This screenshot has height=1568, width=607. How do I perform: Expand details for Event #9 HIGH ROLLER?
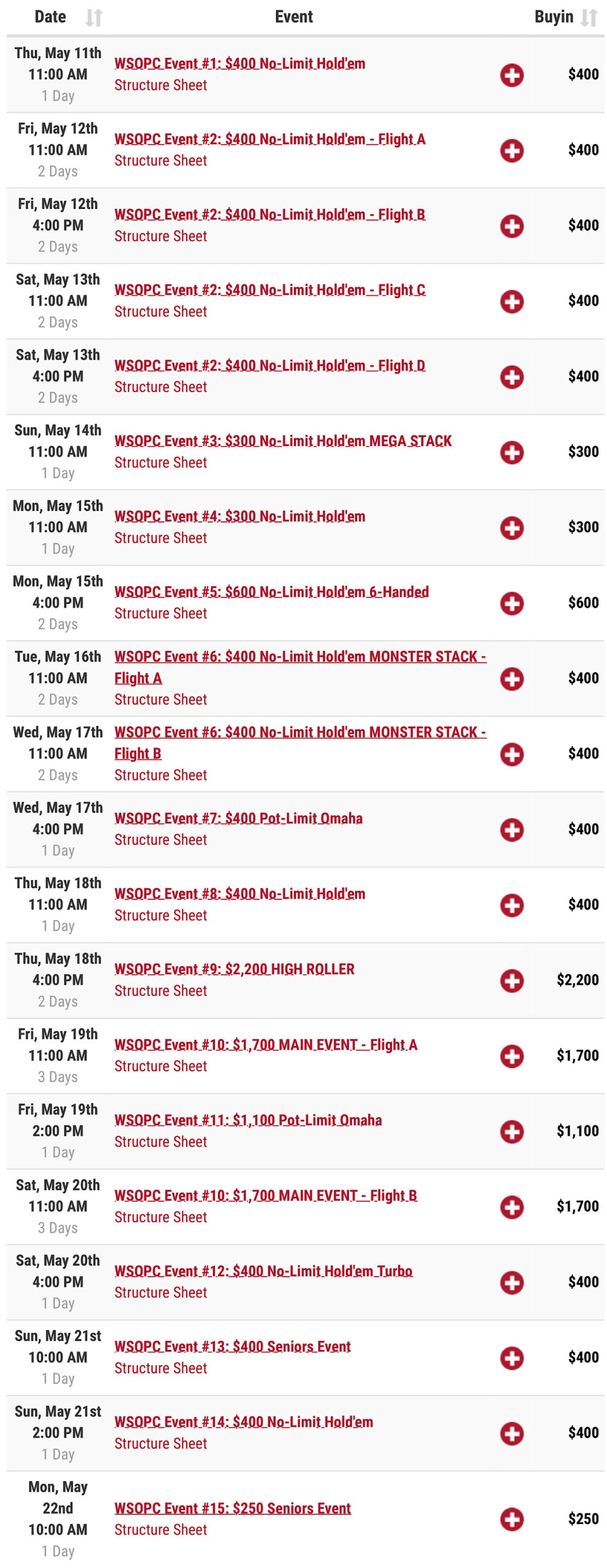click(511, 981)
